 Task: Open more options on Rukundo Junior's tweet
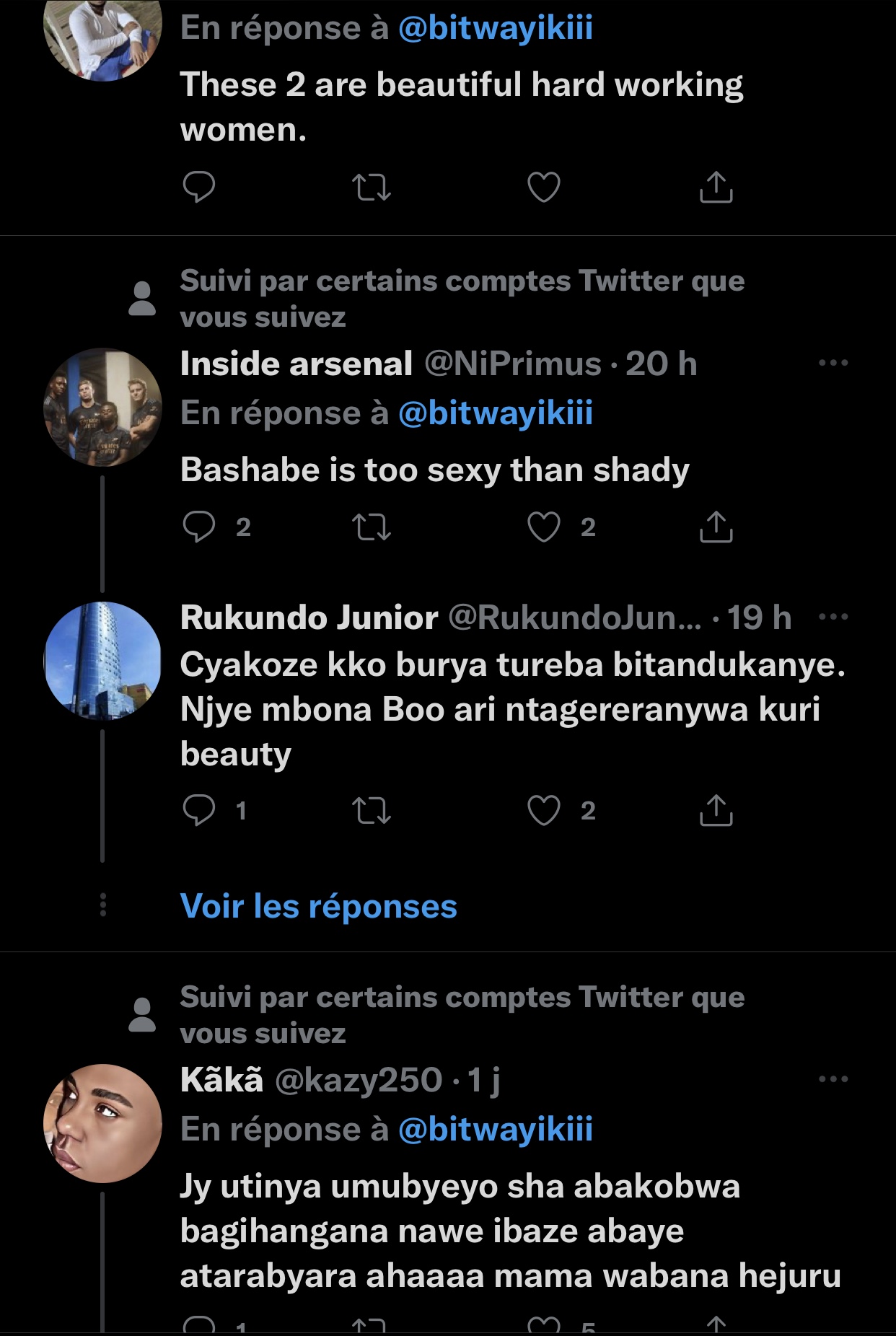[x=833, y=618]
